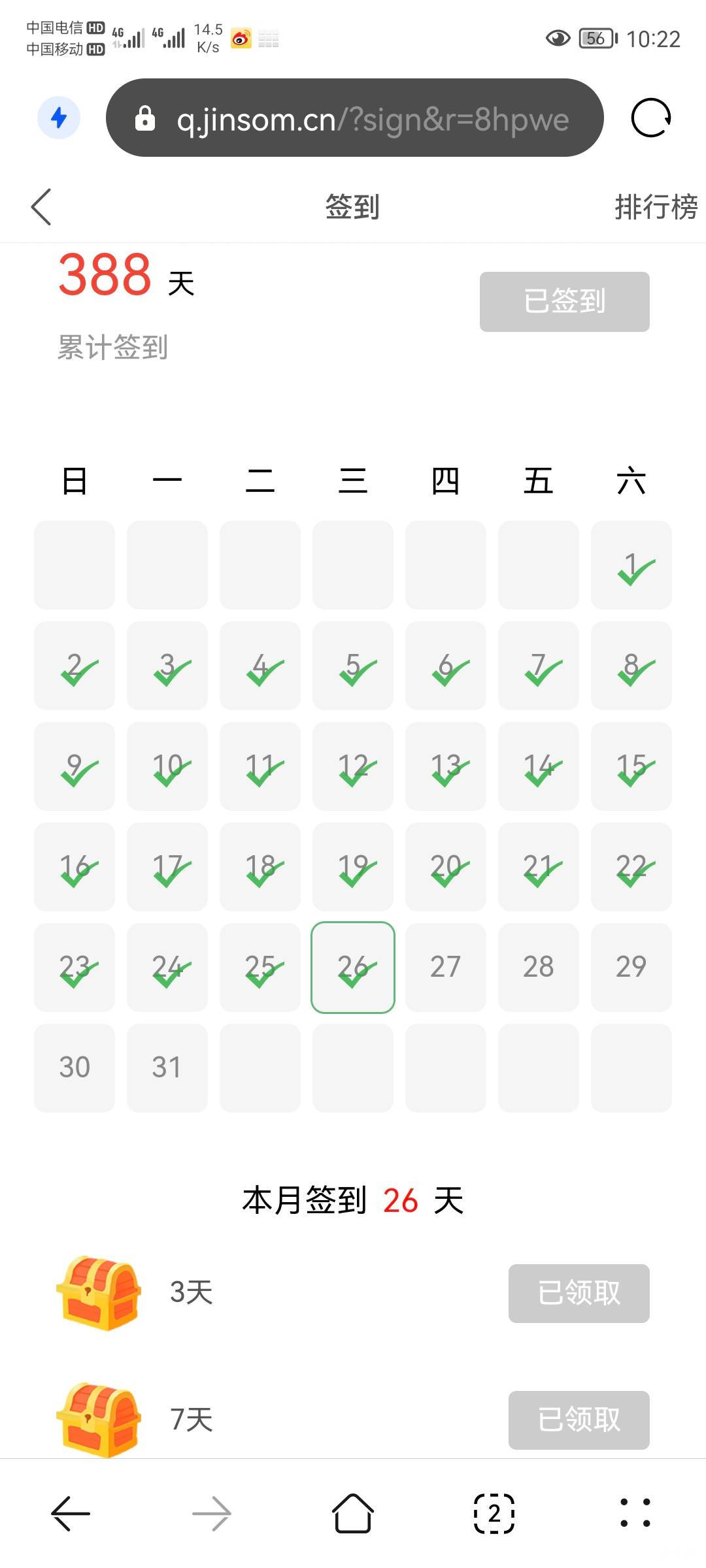Image resolution: width=706 pixels, height=1568 pixels.
Task: Tap the 已签到 sign-in button
Action: pos(565,302)
